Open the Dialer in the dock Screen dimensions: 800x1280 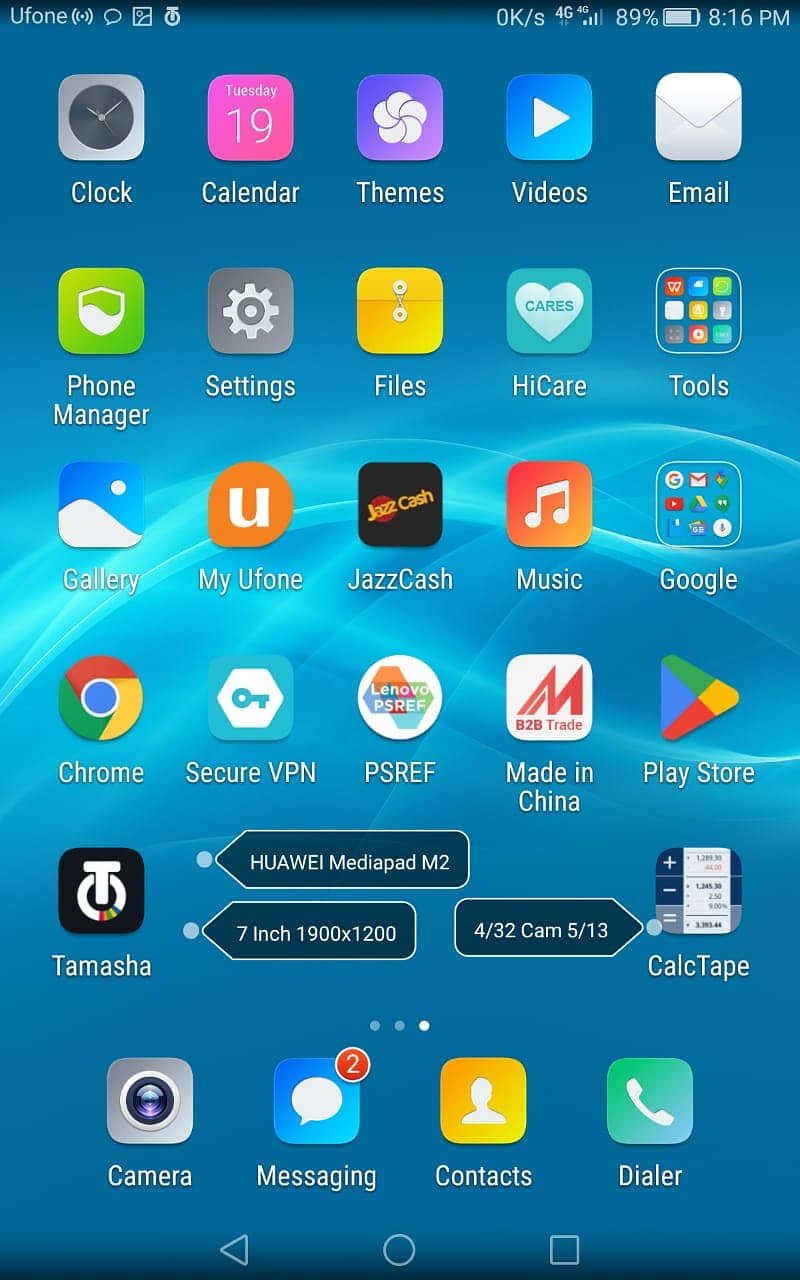[x=650, y=1101]
